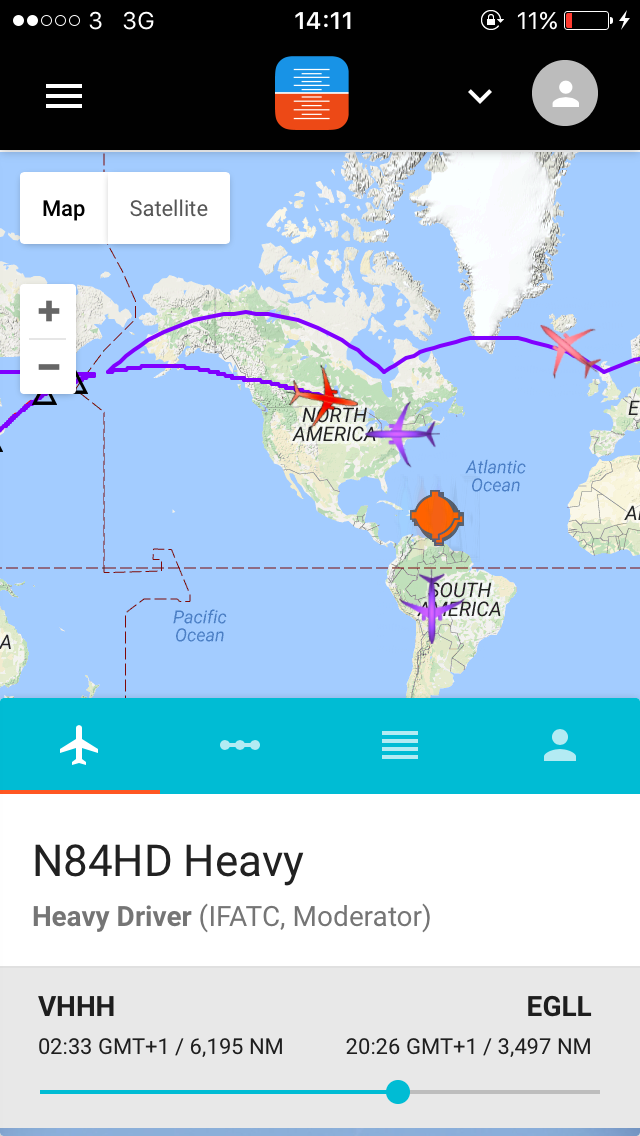This screenshot has width=640, height=1136.
Task: Zoom out on the map
Action: point(48,367)
